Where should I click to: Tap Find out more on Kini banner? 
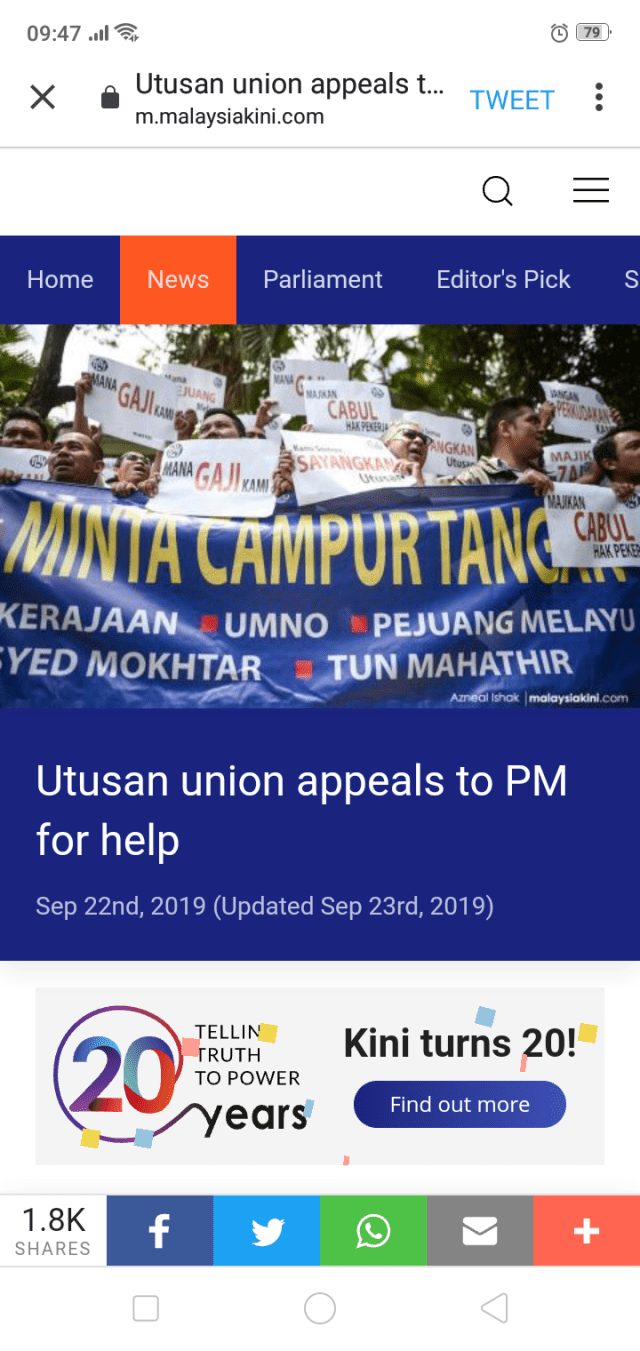[460, 1105]
